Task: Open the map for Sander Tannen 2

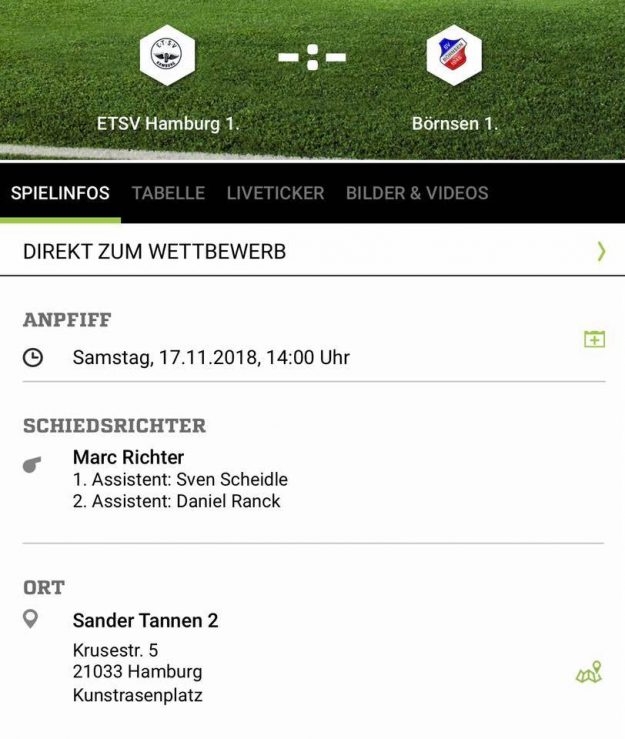Action: pyautogui.click(x=589, y=672)
